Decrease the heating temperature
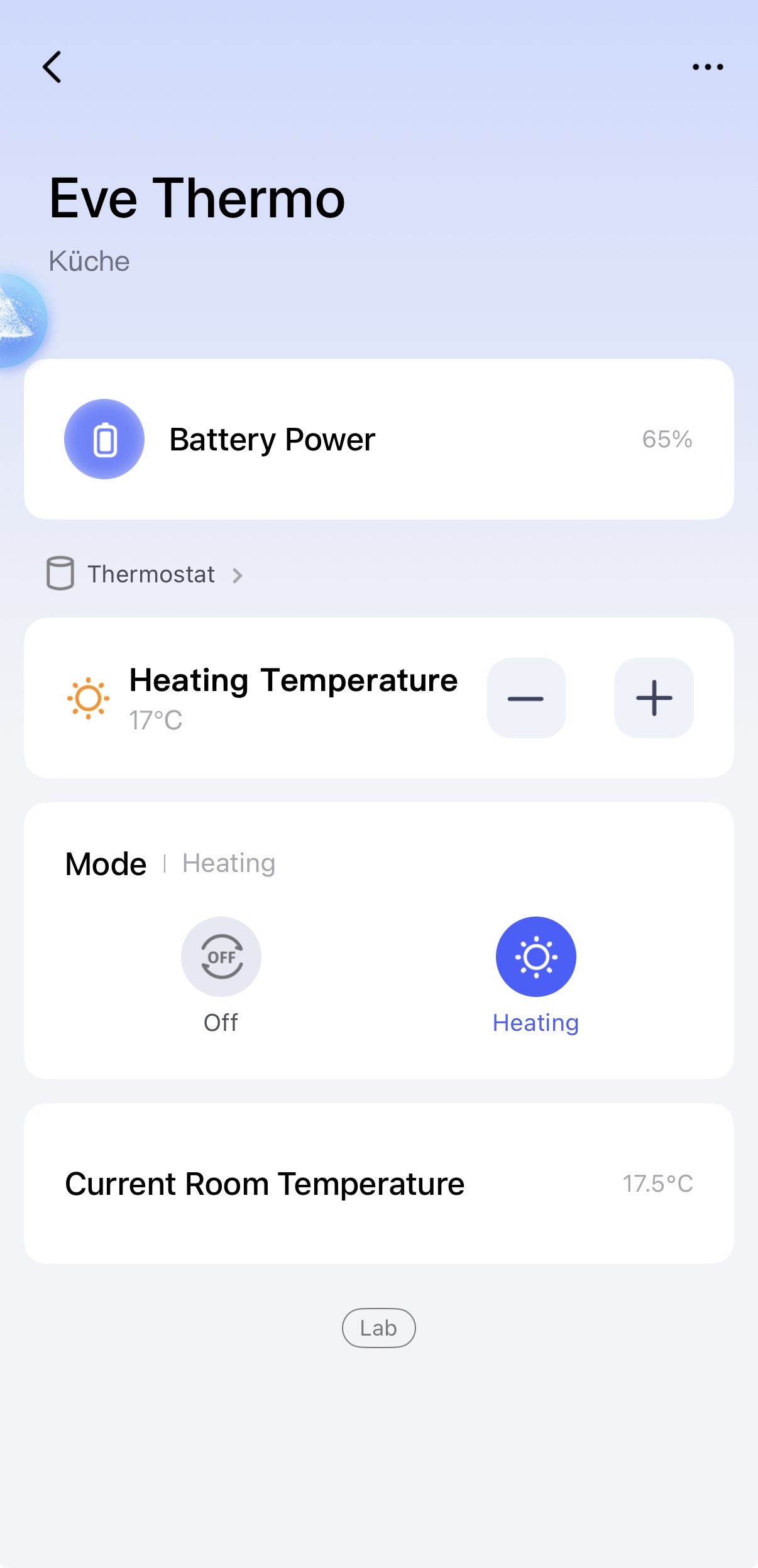This screenshot has height=1568, width=758. [x=526, y=698]
